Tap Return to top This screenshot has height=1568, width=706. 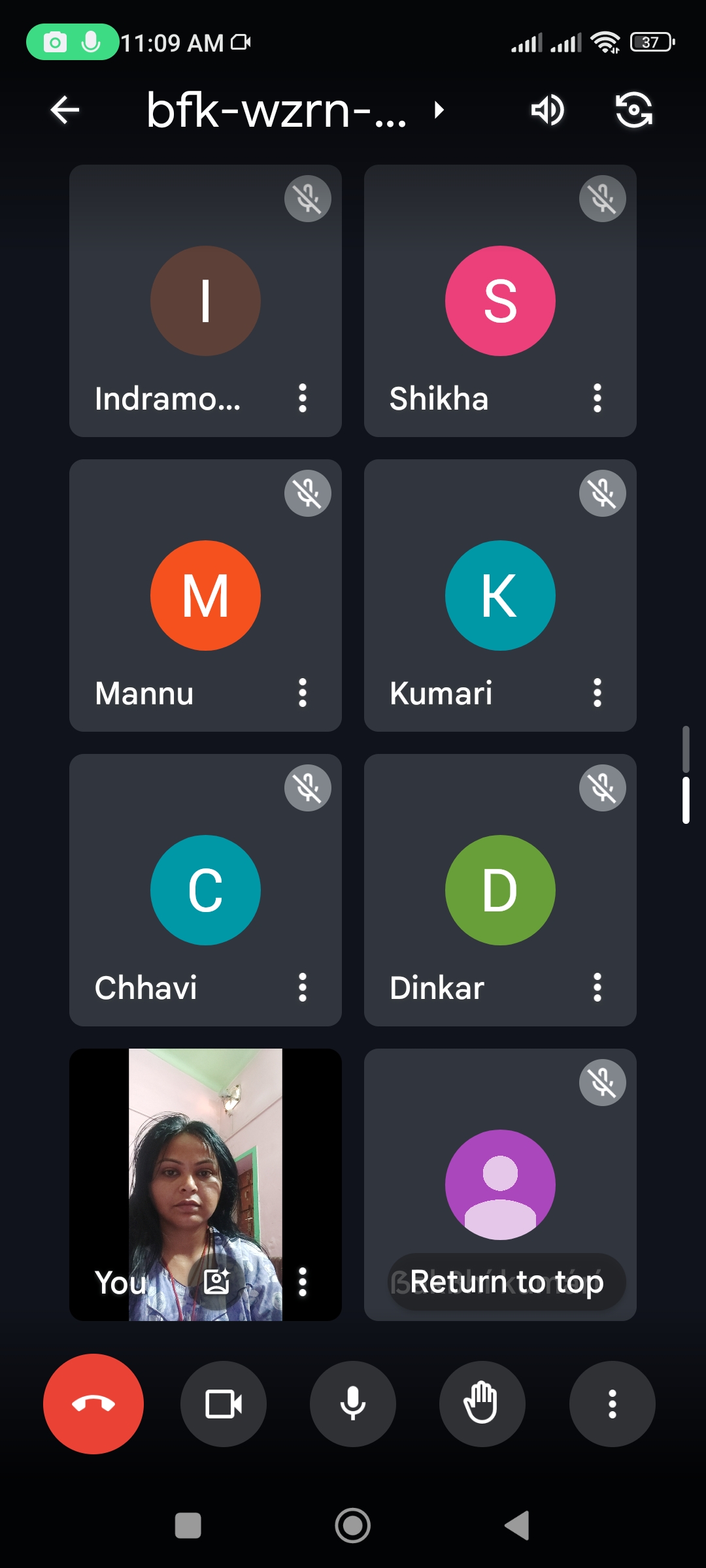click(507, 1281)
